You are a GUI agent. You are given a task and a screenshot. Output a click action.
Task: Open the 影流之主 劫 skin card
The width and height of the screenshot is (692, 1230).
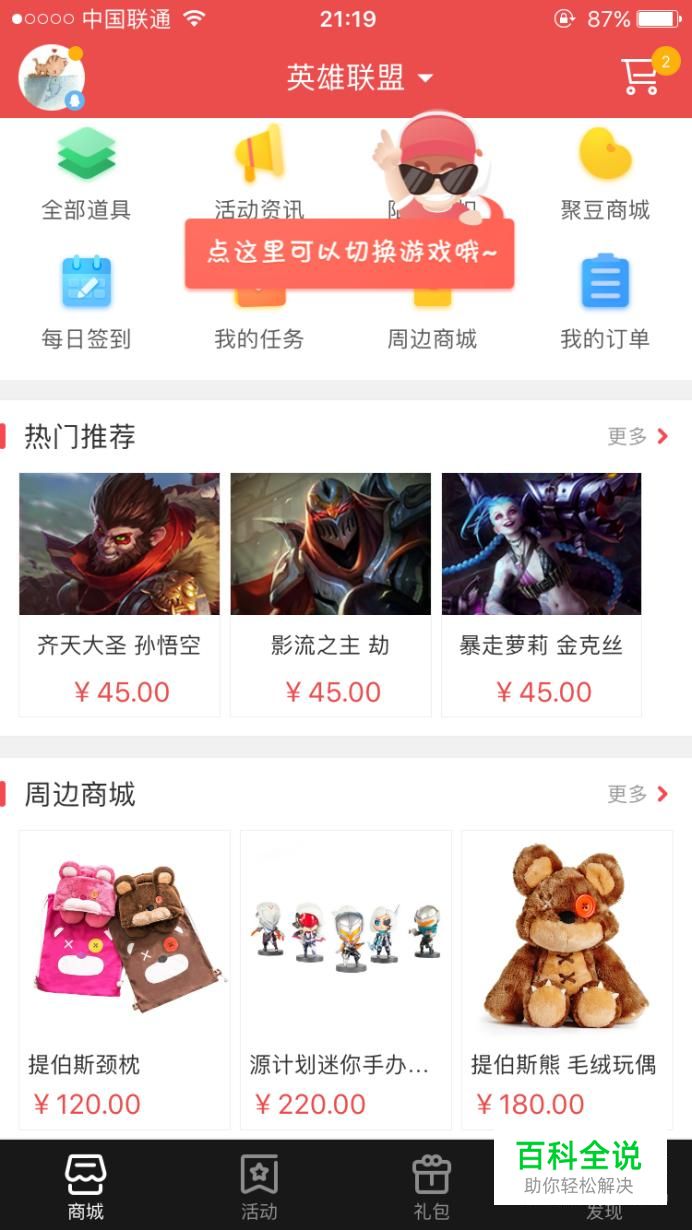pyautogui.click(x=330, y=594)
